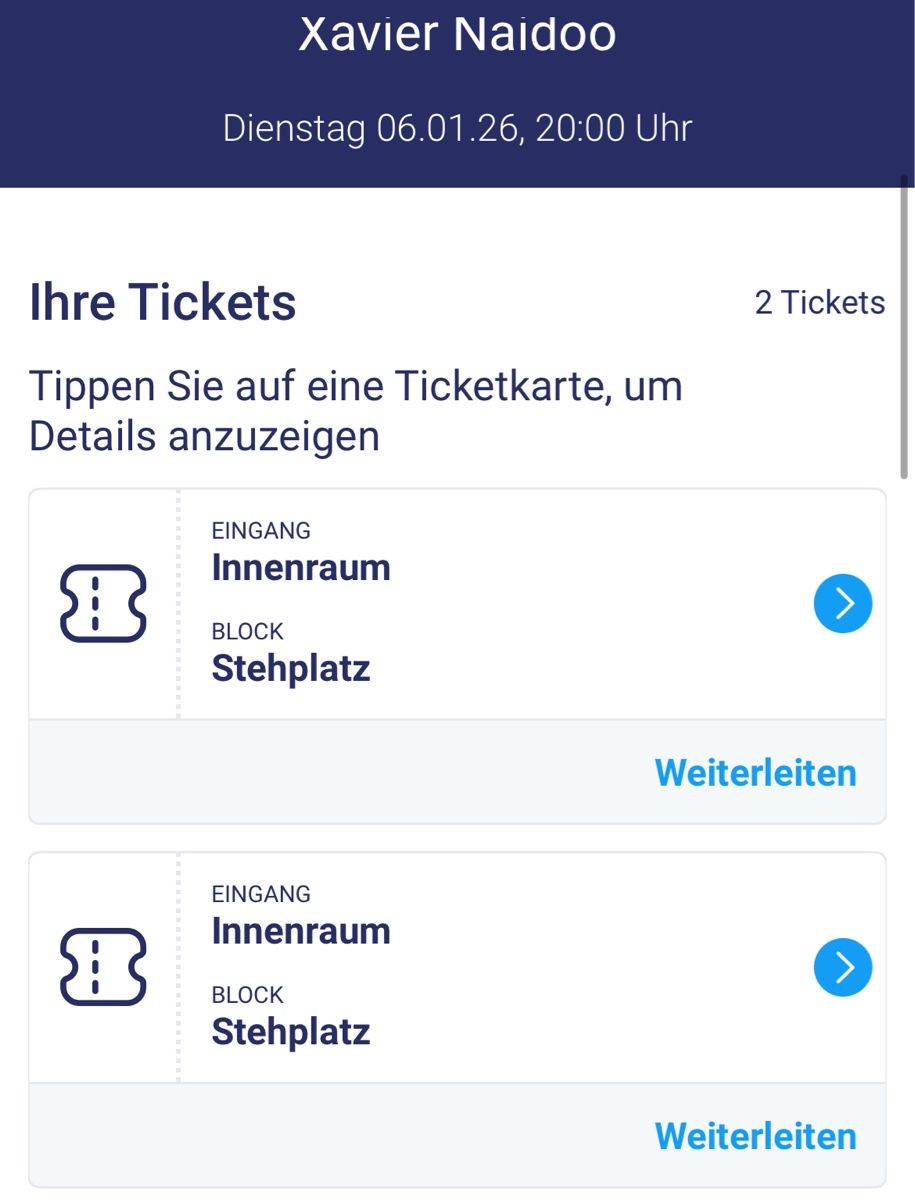Click the 2 Tickets counter label
Image resolution: width=915 pixels, height=1200 pixels.
pos(820,302)
